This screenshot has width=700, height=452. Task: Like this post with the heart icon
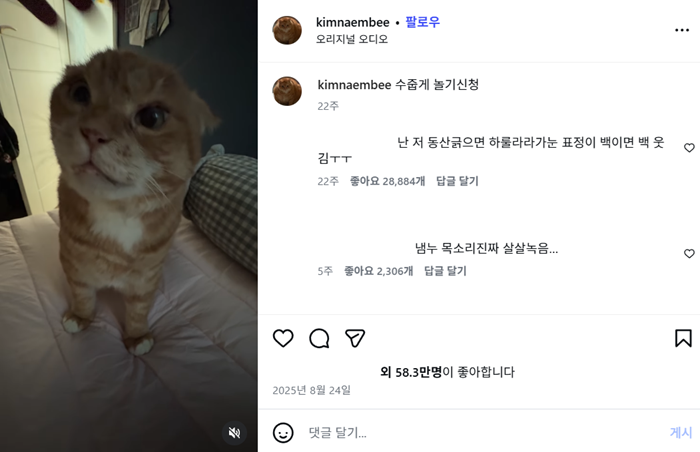click(x=284, y=338)
